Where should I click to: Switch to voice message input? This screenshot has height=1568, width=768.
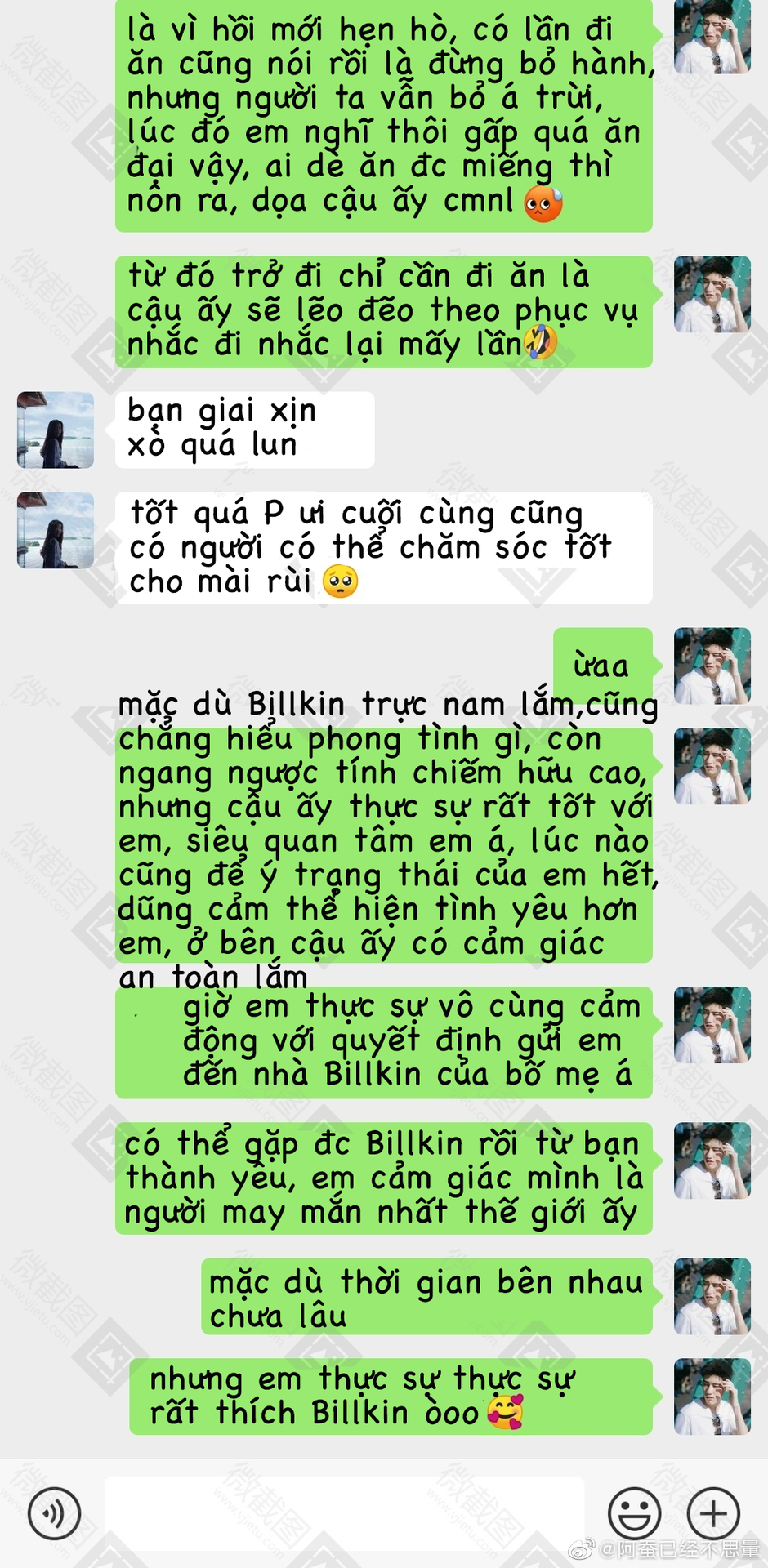[x=54, y=1513]
